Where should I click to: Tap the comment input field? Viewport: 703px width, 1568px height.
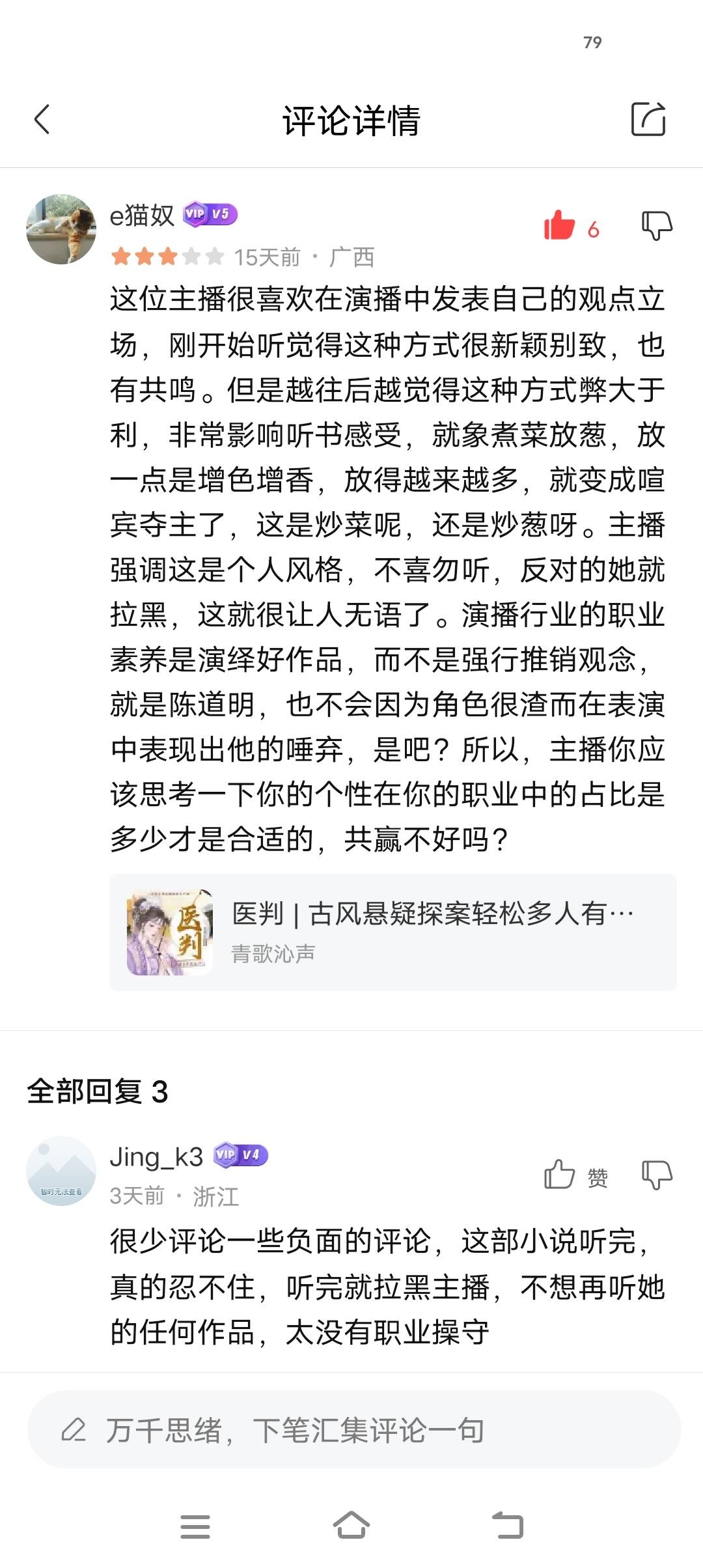tap(353, 1430)
